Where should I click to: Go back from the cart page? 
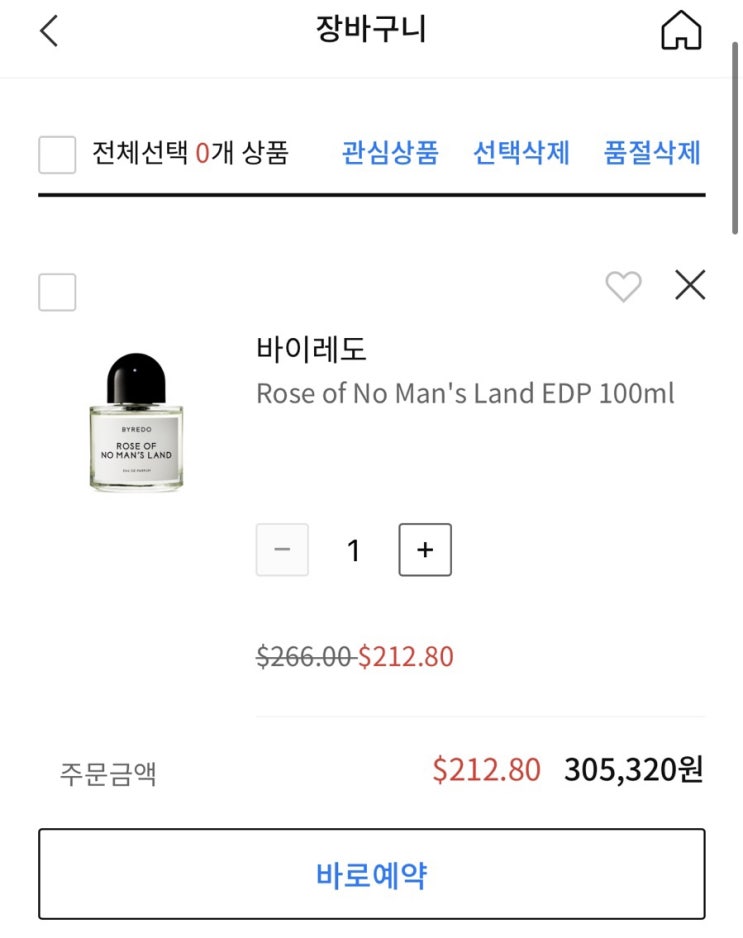coord(49,31)
